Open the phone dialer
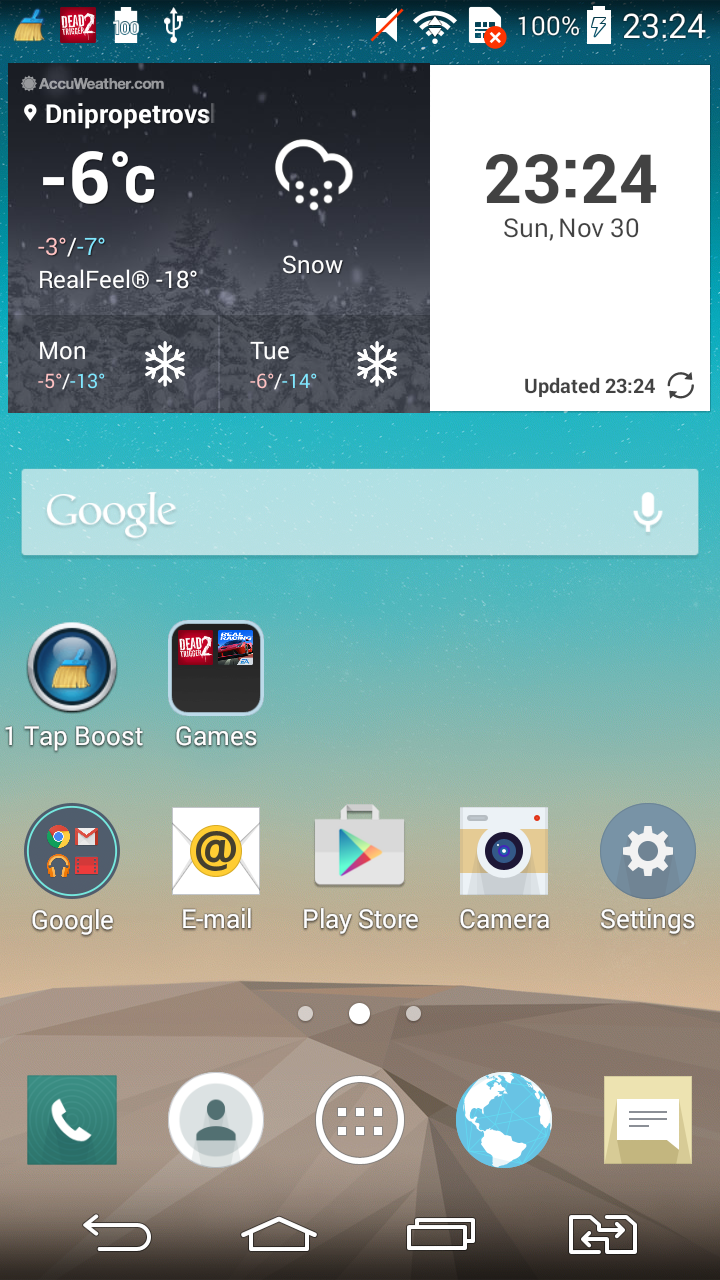 point(72,1120)
